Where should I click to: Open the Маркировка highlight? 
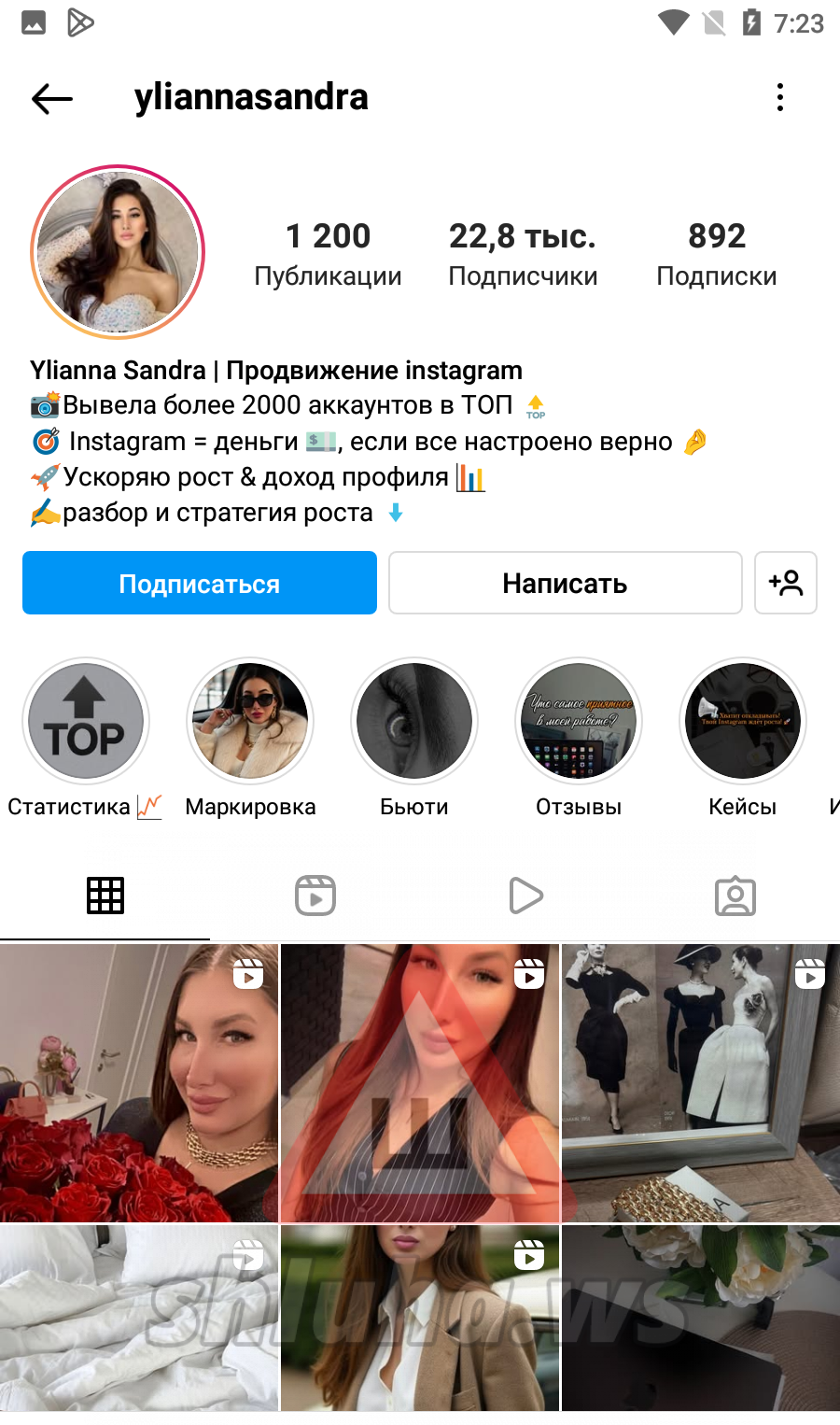[250, 721]
